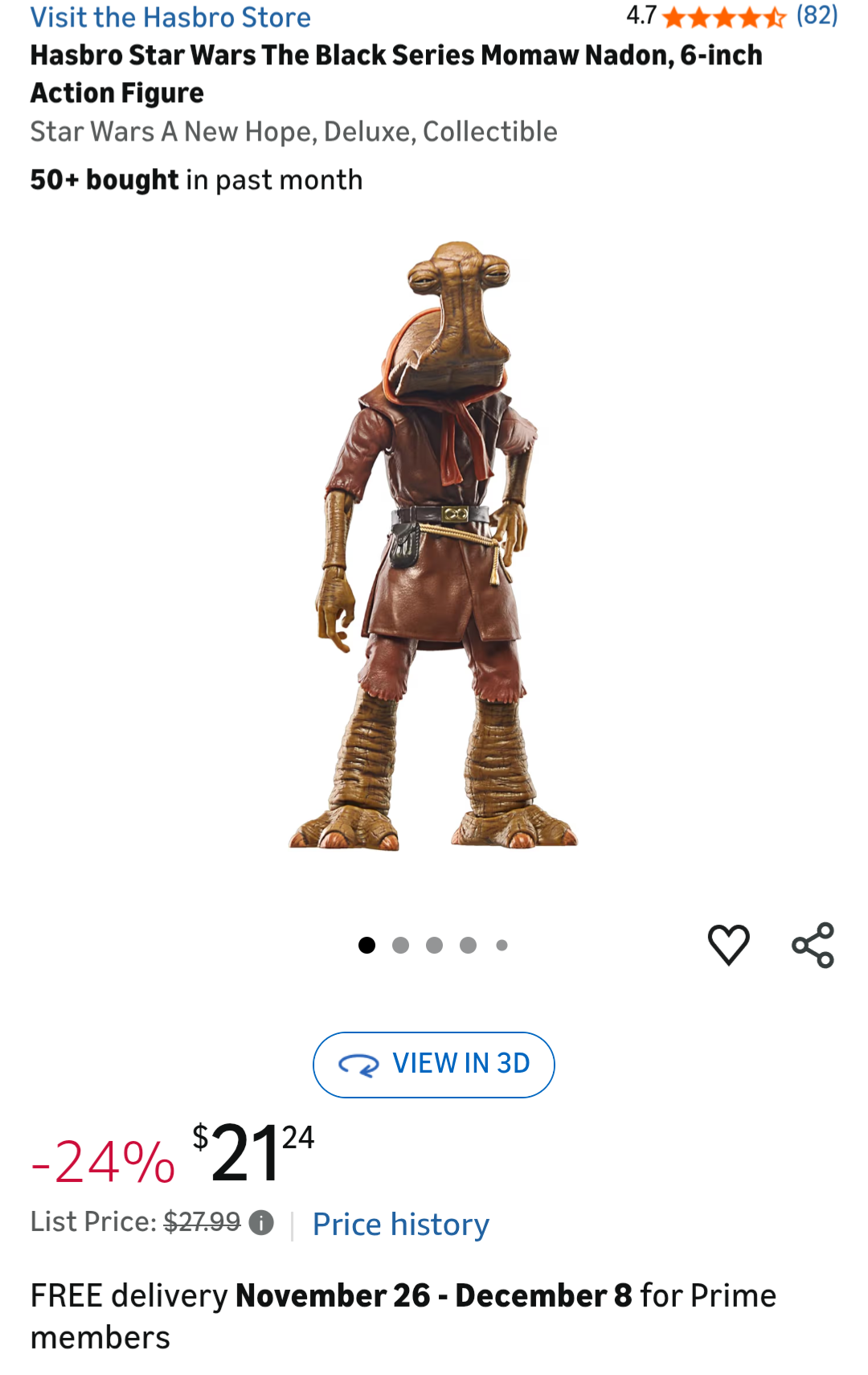Jump to the second image dot

(x=400, y=945)
